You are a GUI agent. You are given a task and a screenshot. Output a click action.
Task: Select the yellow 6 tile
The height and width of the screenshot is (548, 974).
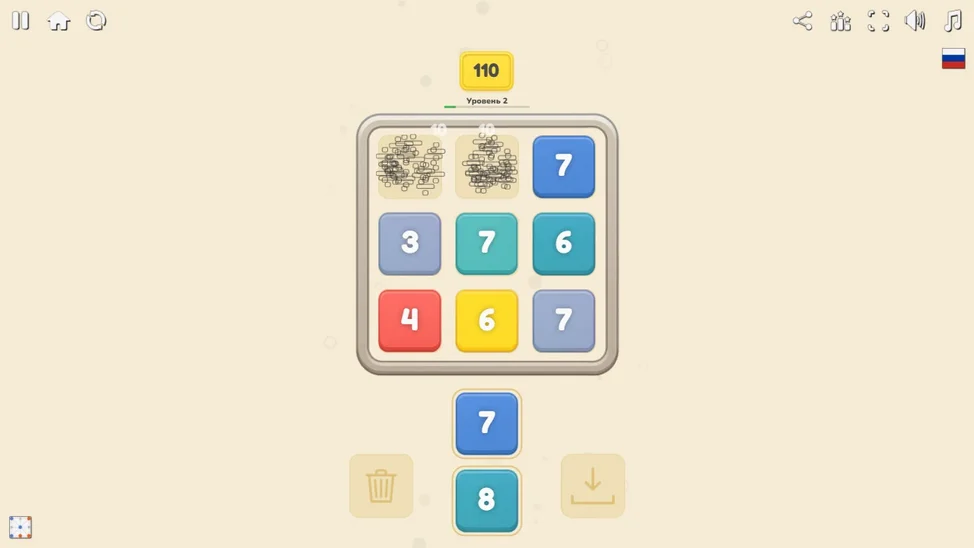coord(487,320)
